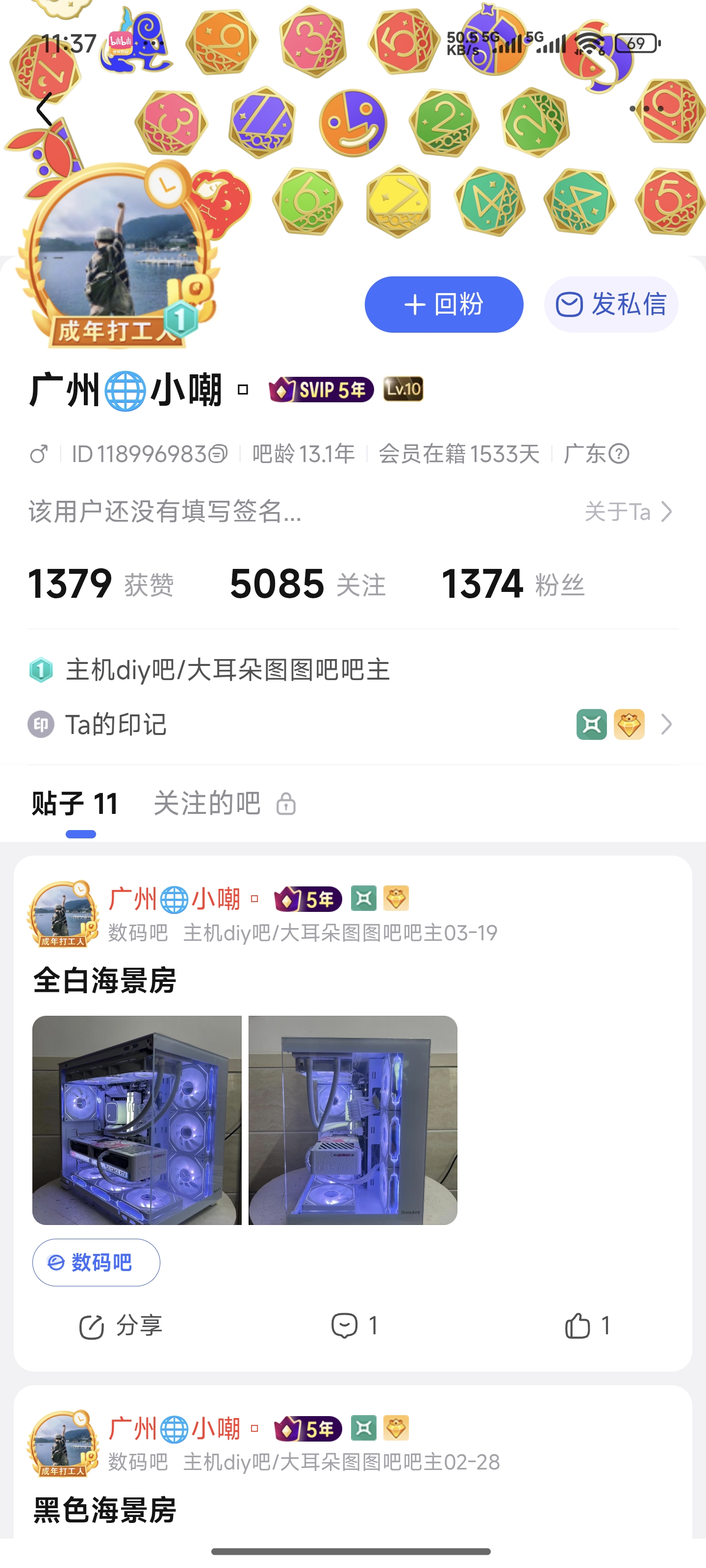This screenshot has height=1568, width=706.
Task: Send a private message via 发私信
Action: pyautogui.click(x=611, y=304)
